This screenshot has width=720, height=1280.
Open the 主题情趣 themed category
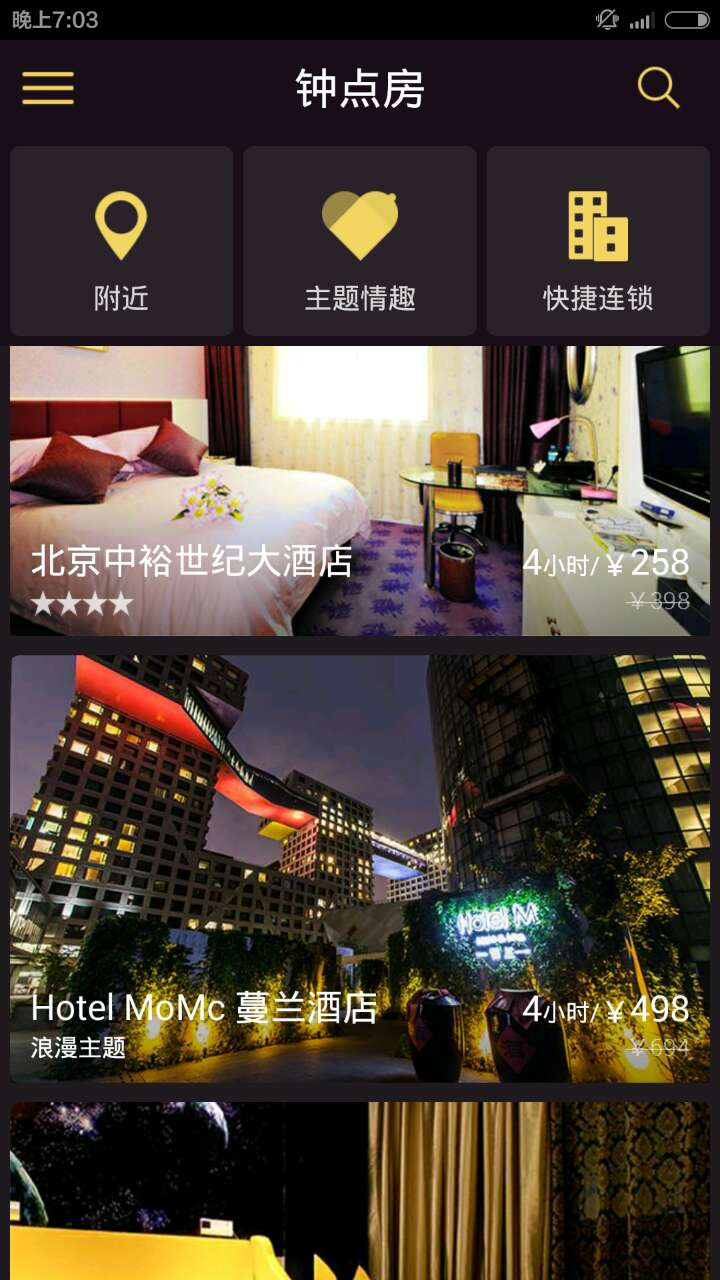360,241
